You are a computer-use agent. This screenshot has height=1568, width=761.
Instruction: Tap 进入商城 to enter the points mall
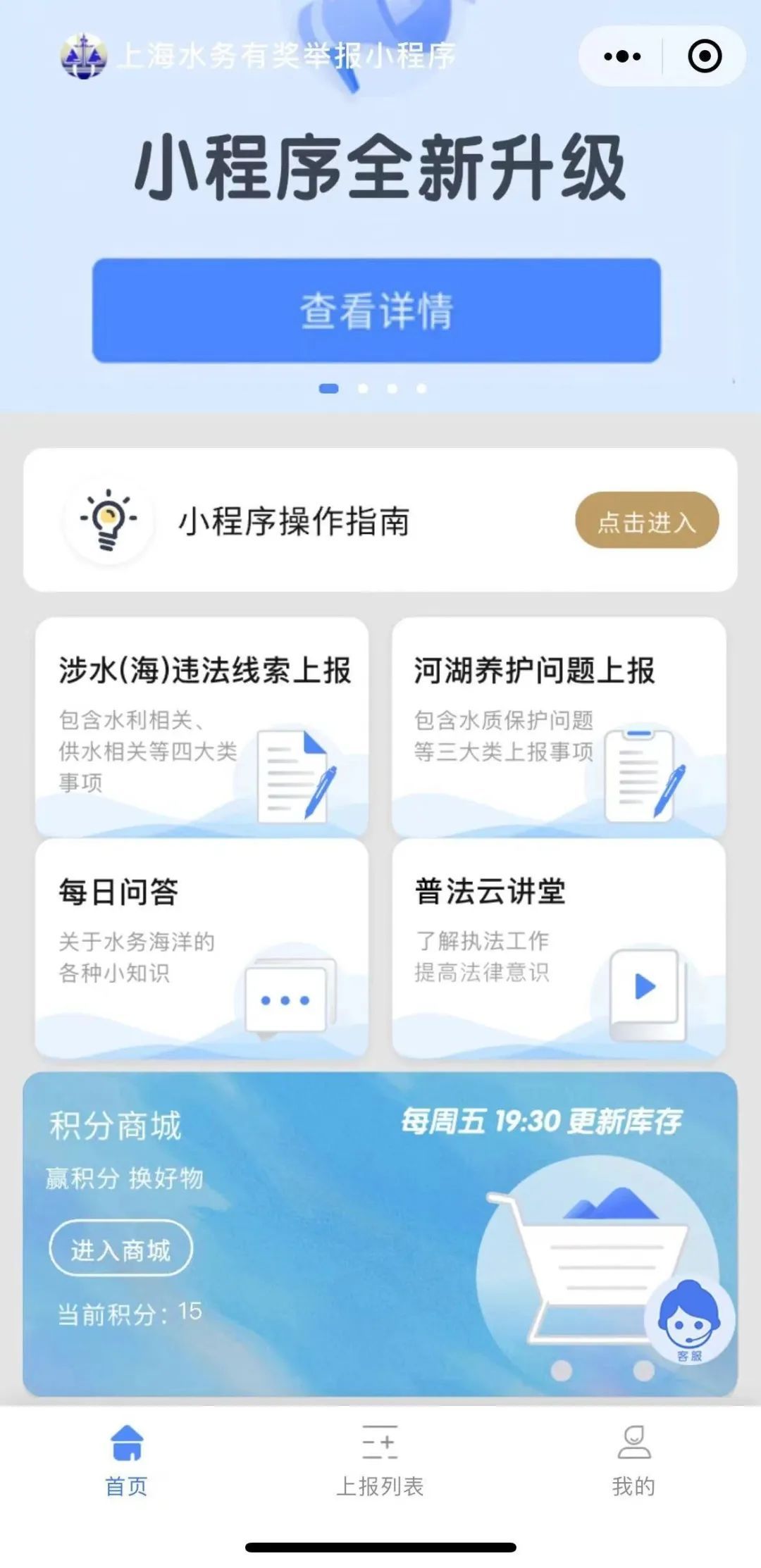click(x=120, y=1250)
